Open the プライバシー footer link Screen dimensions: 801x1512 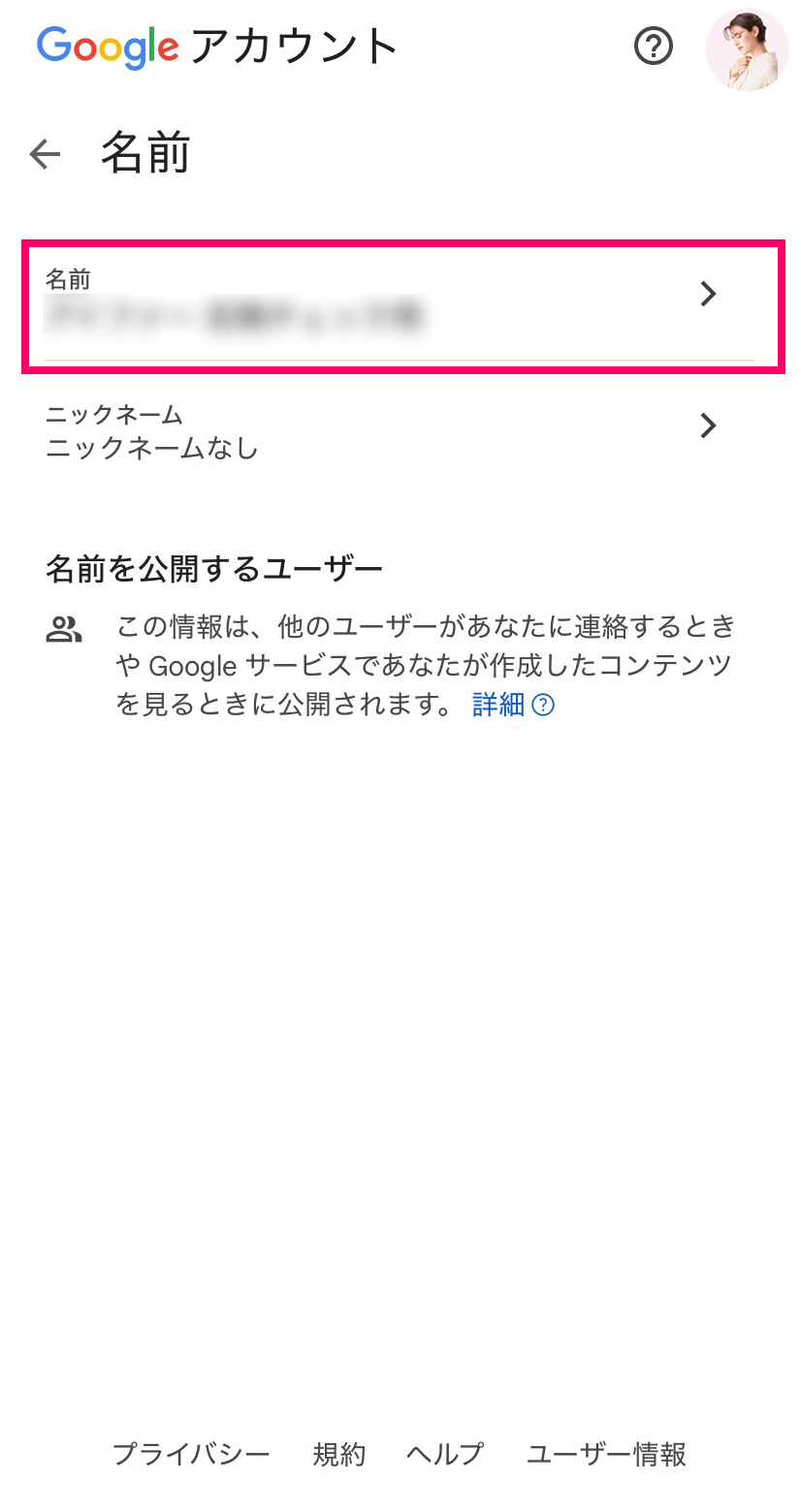pyautogui.click(x=191, y=1454)
